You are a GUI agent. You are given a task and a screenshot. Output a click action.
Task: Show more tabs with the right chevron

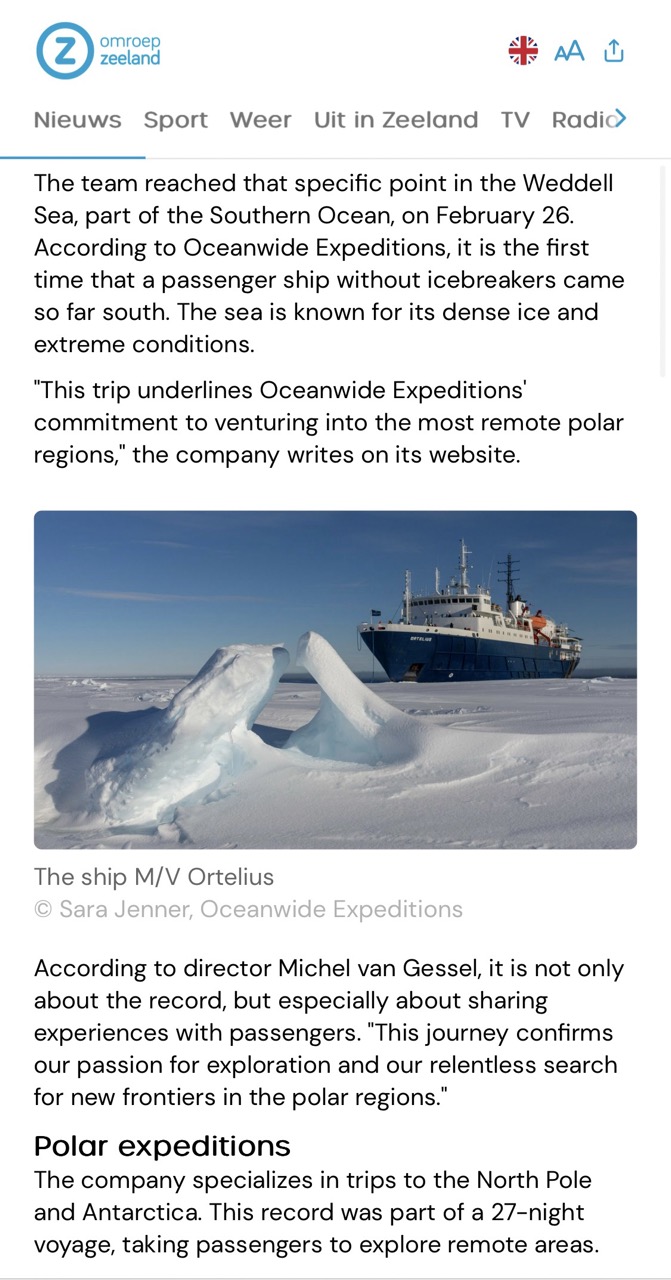pos(620,119)
